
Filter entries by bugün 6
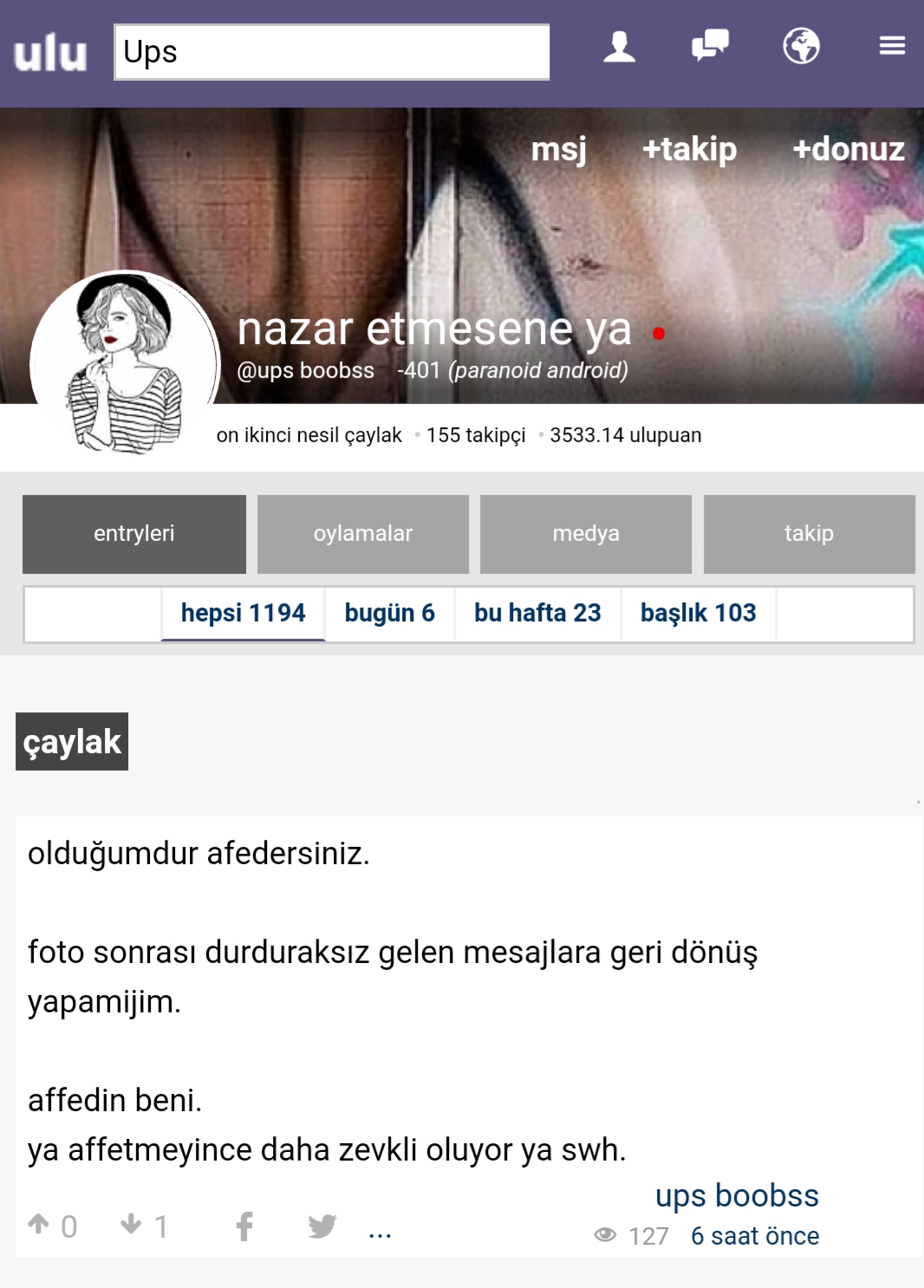pyautogui.click(x=389, y=614)
